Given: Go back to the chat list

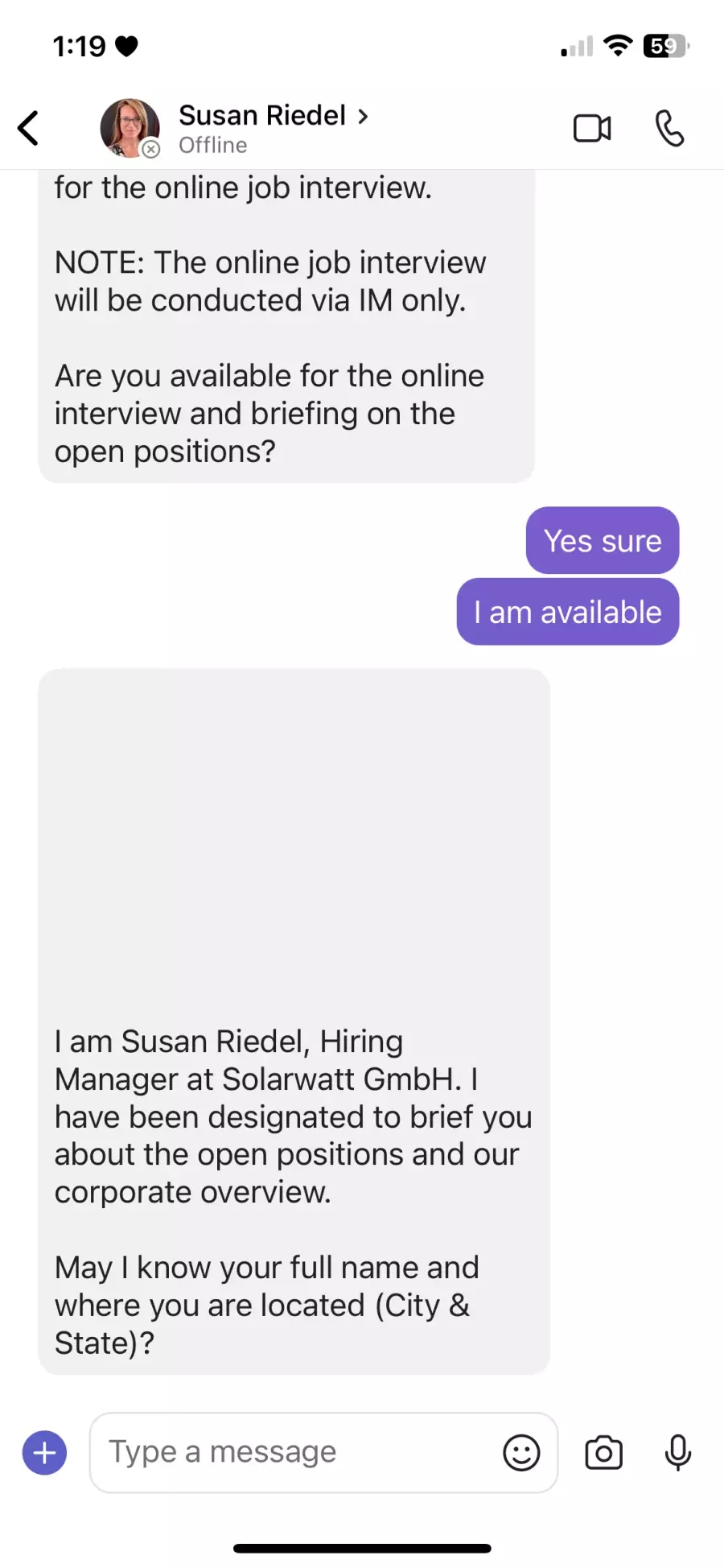Looking at the screenshot, I should click(x=29, y=128).
